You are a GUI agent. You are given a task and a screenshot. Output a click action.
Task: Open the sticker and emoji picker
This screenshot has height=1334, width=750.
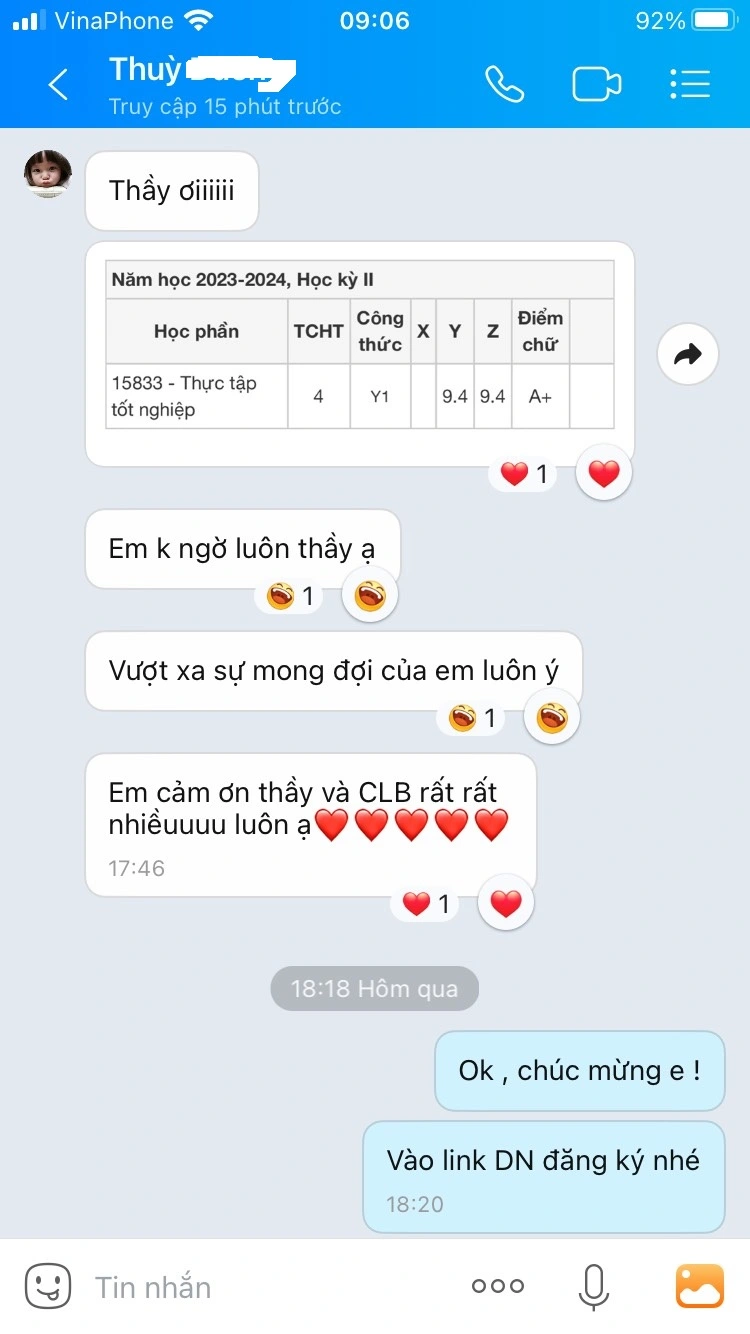point(48,1286)
